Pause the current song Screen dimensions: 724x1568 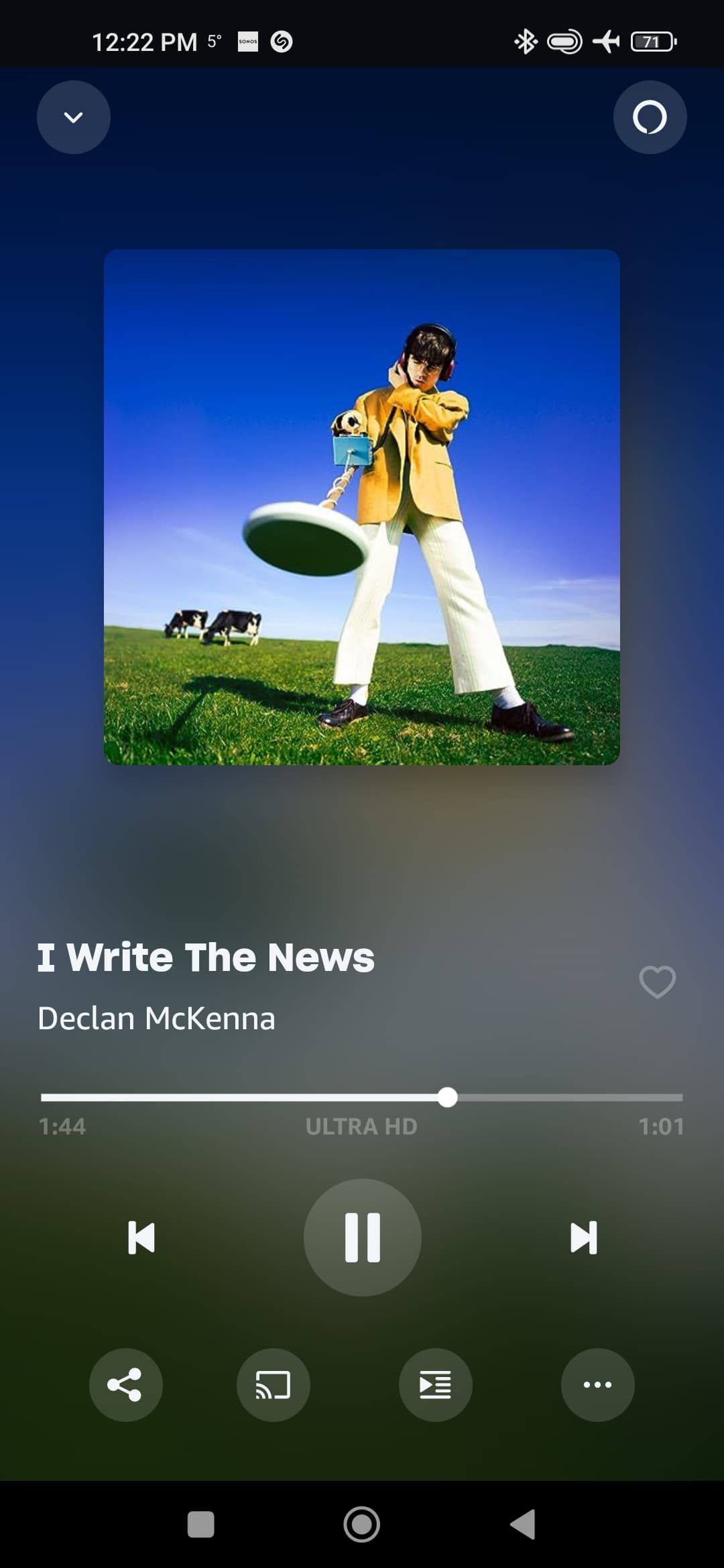362,1238
